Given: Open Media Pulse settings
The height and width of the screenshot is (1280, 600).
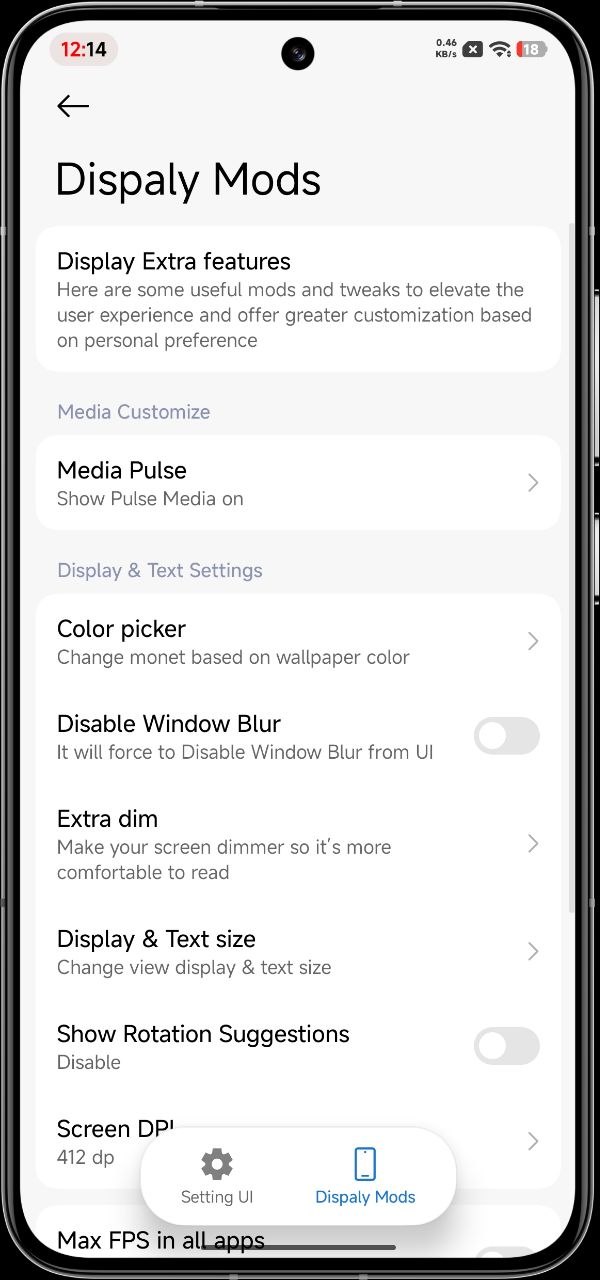Looking at the screenshot, I should click(298, 483).
